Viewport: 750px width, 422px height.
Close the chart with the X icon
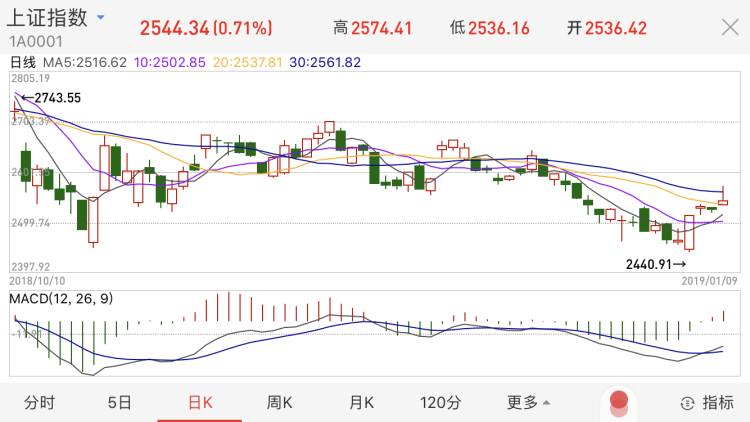pos(729,27)
